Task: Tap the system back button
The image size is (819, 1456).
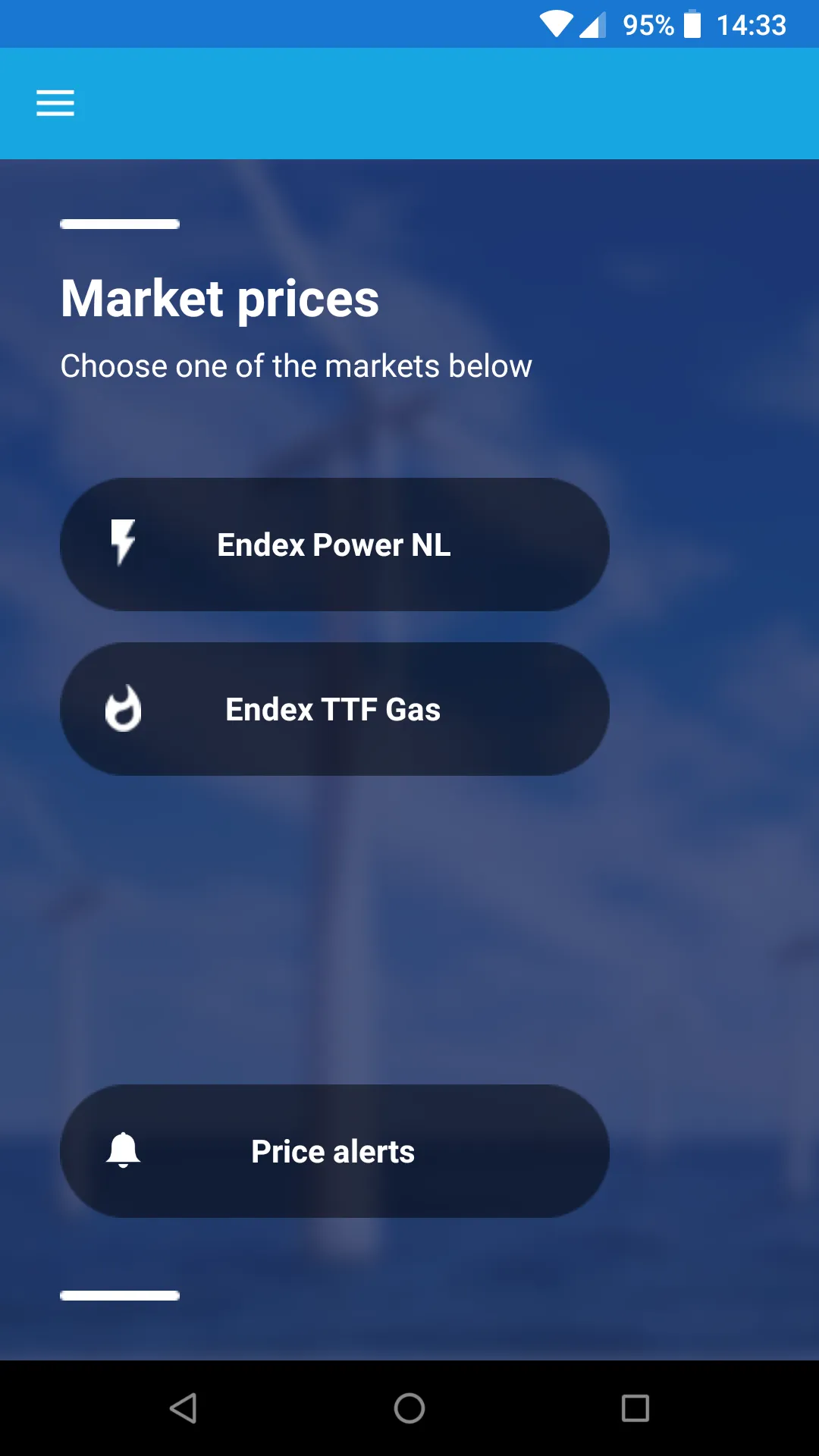Action: point(183,1408)
